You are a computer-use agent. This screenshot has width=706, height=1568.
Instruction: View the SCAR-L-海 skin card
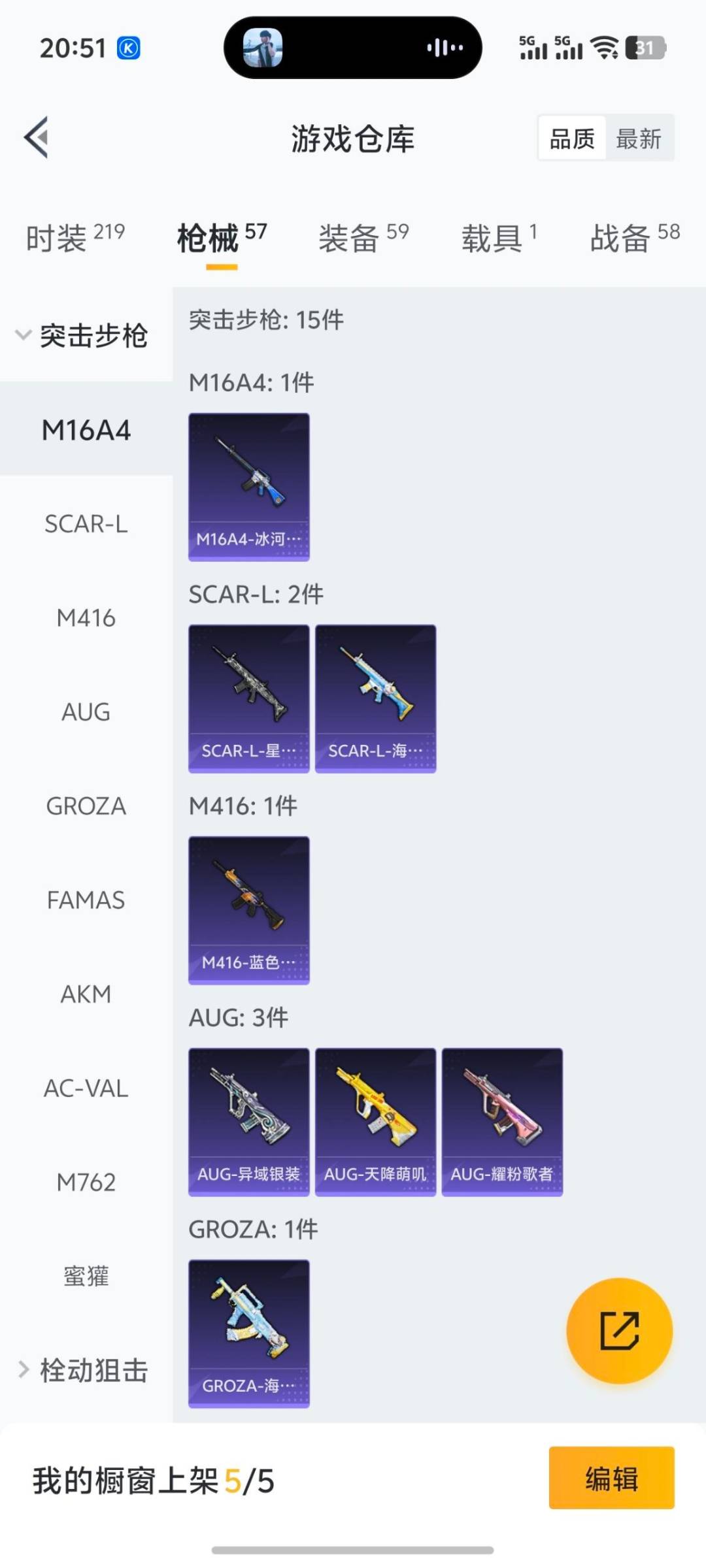(x=375, y=698)
